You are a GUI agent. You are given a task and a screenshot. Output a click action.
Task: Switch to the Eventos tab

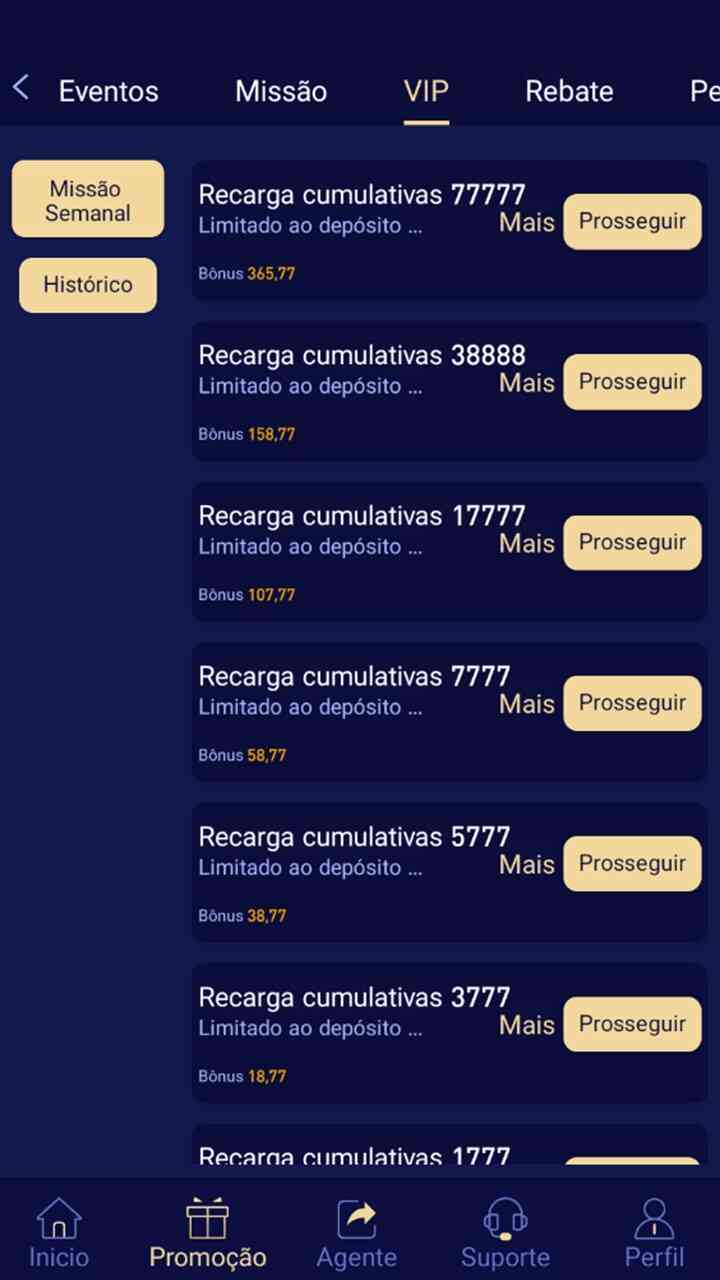point(108,91)
